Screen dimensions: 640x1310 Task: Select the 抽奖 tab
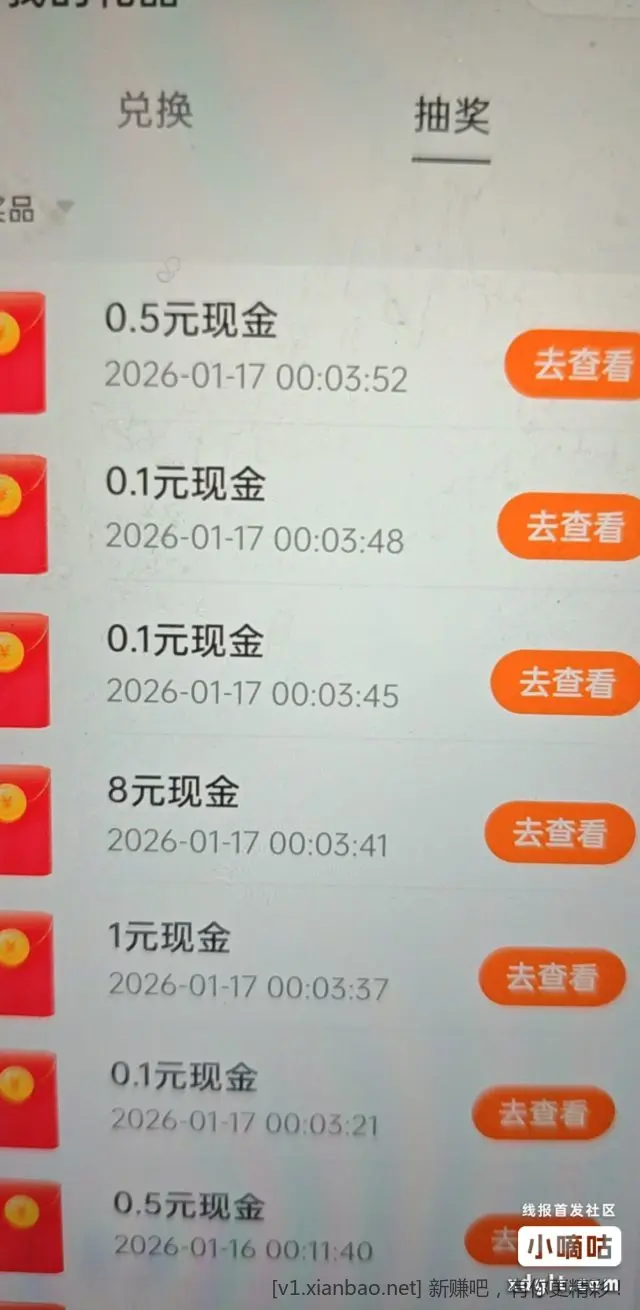click(x=451, y=117)
